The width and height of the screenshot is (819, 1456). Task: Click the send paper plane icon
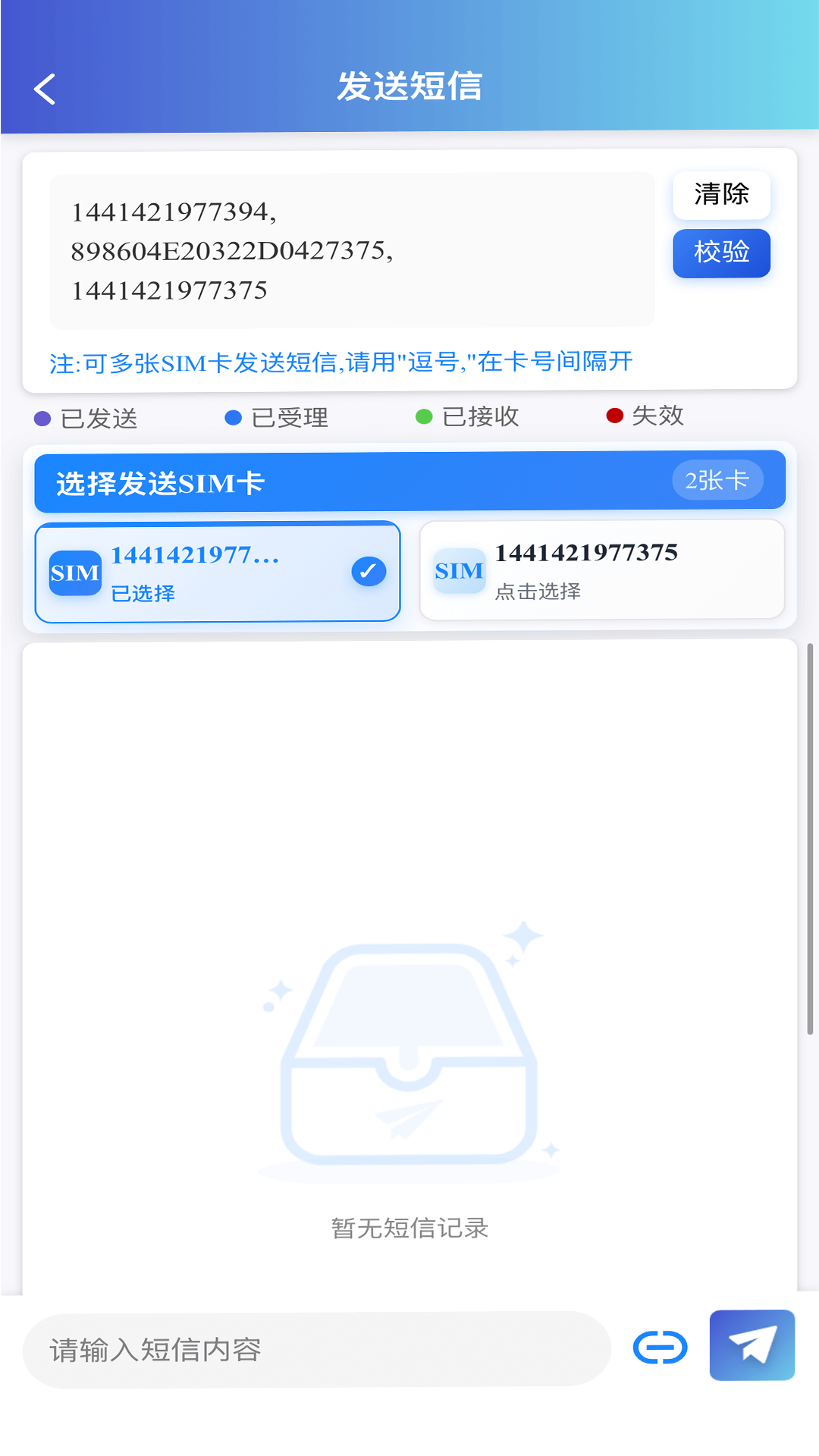point(752,1346)
